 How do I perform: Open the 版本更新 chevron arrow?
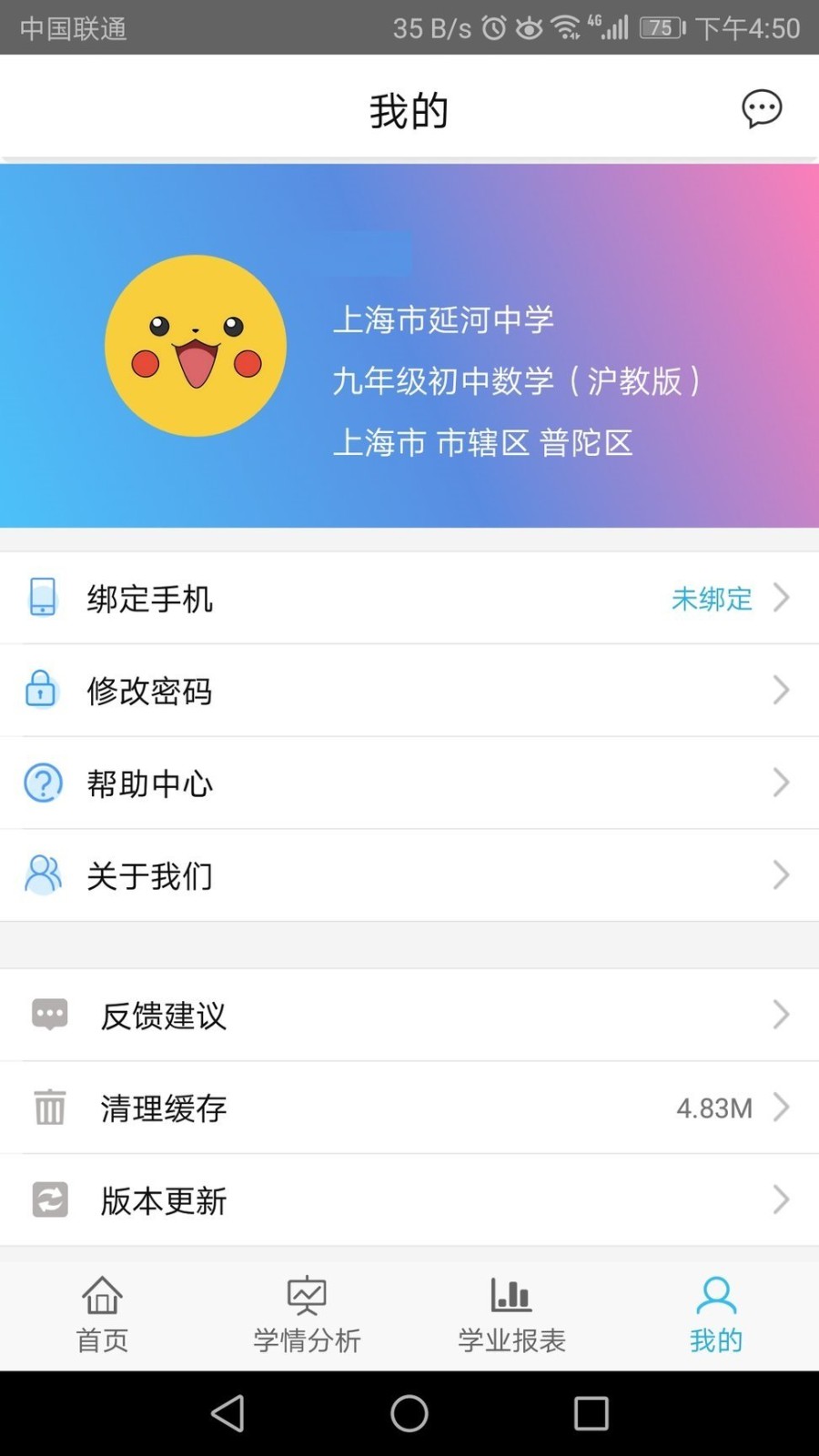pos(781,1199)
